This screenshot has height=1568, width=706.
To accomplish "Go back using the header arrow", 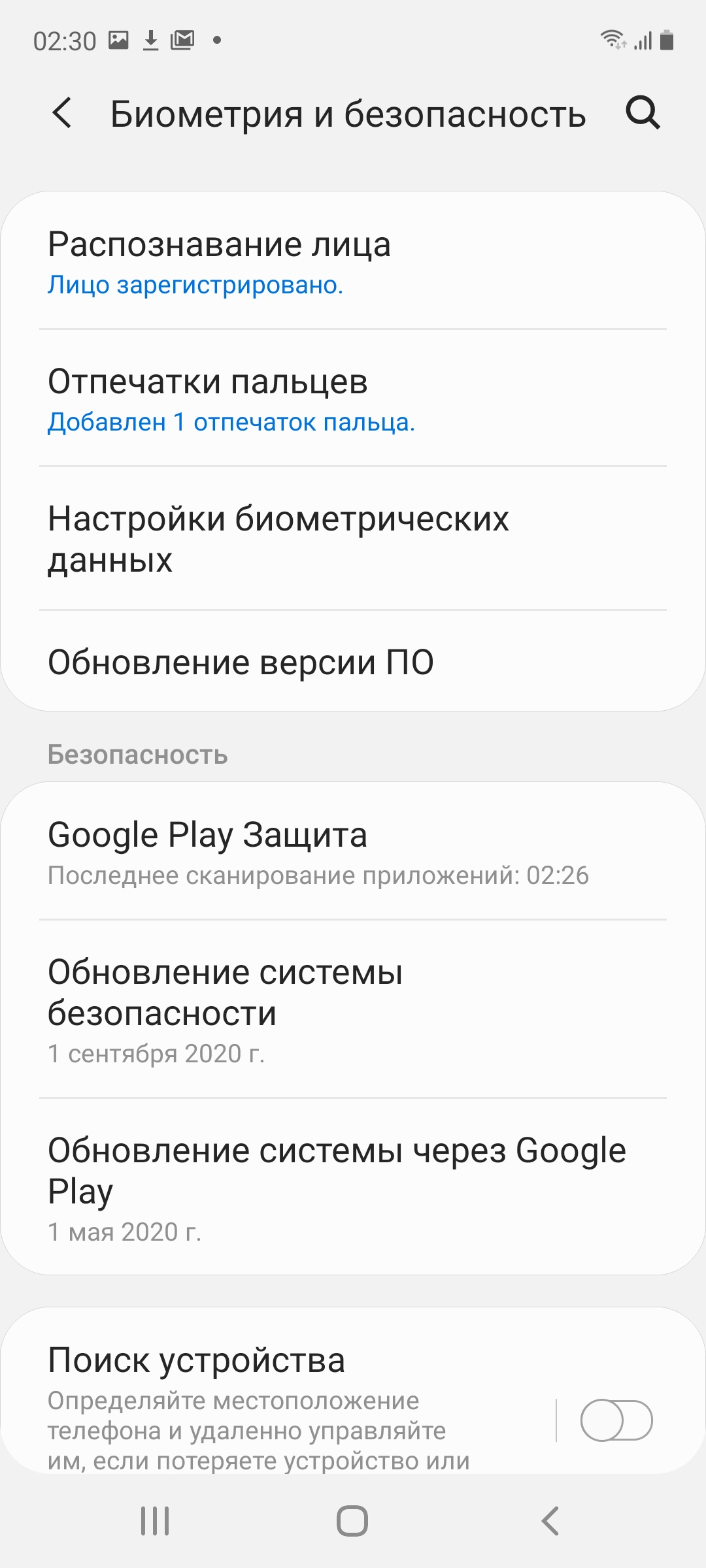I will (x=62, y=113).
